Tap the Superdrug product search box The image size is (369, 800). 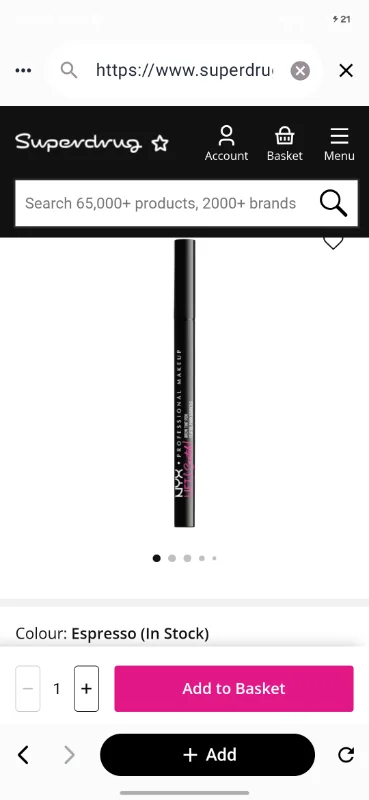tap(161, 203)
